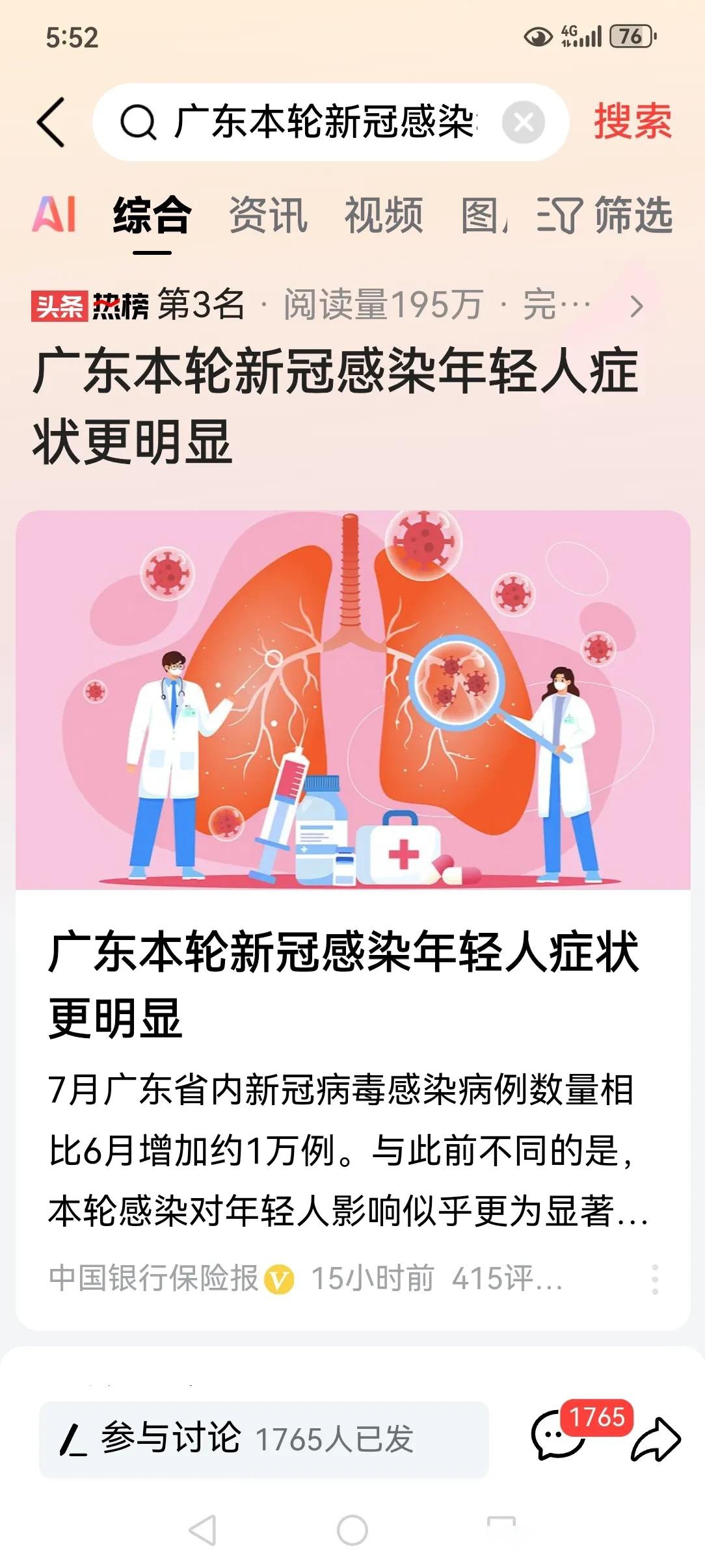
Task: Switch to the 资讯 tab
Action: coord(267,216)
